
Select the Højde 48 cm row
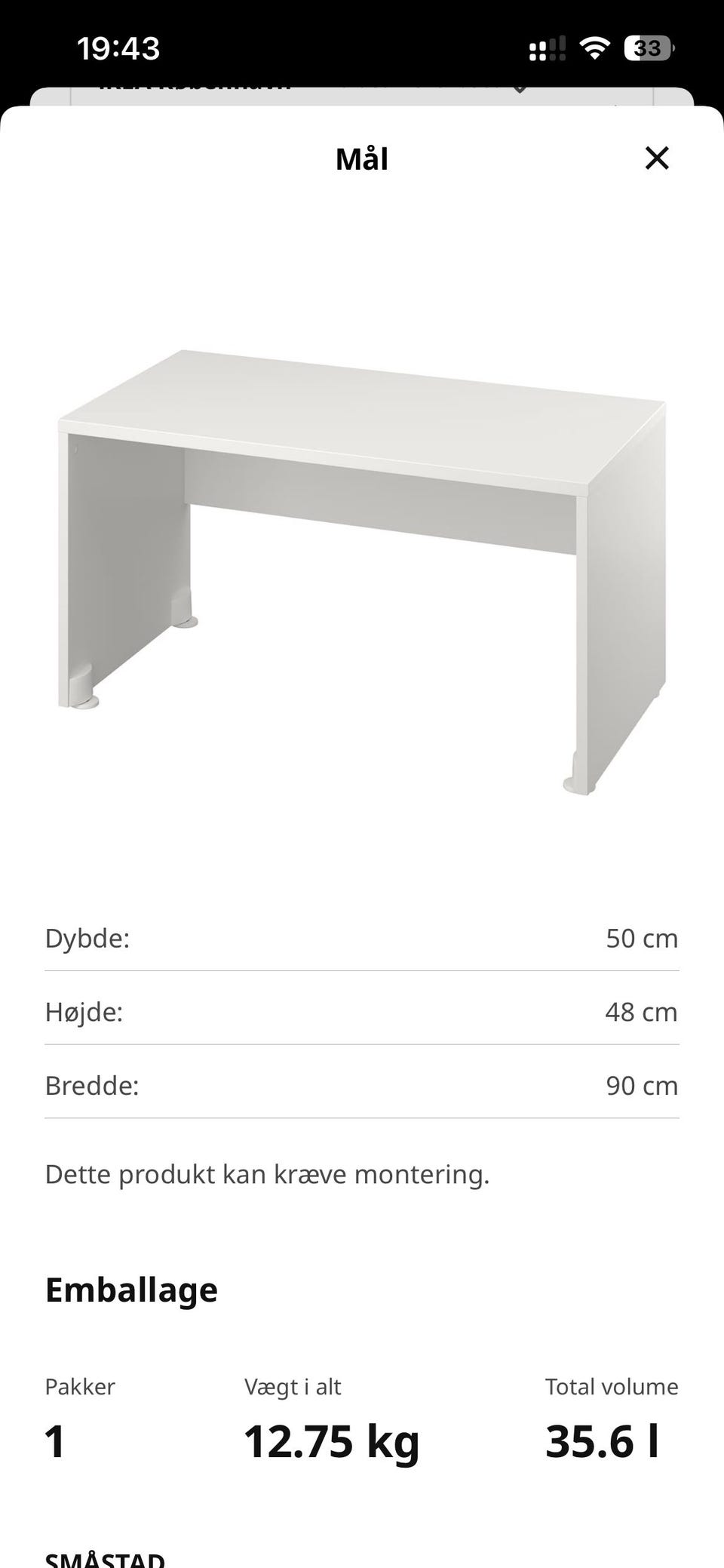pos(362,1011)
